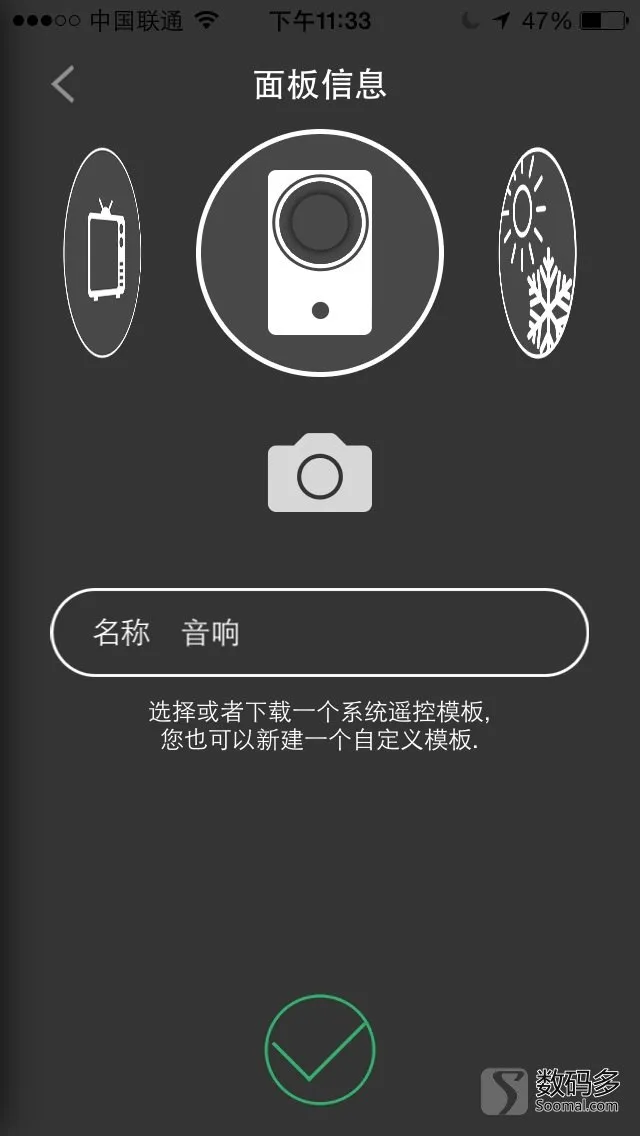Screen dimensions: 640x1136
Task: Pick the air conditioner template
Action: tap(537, 252)
